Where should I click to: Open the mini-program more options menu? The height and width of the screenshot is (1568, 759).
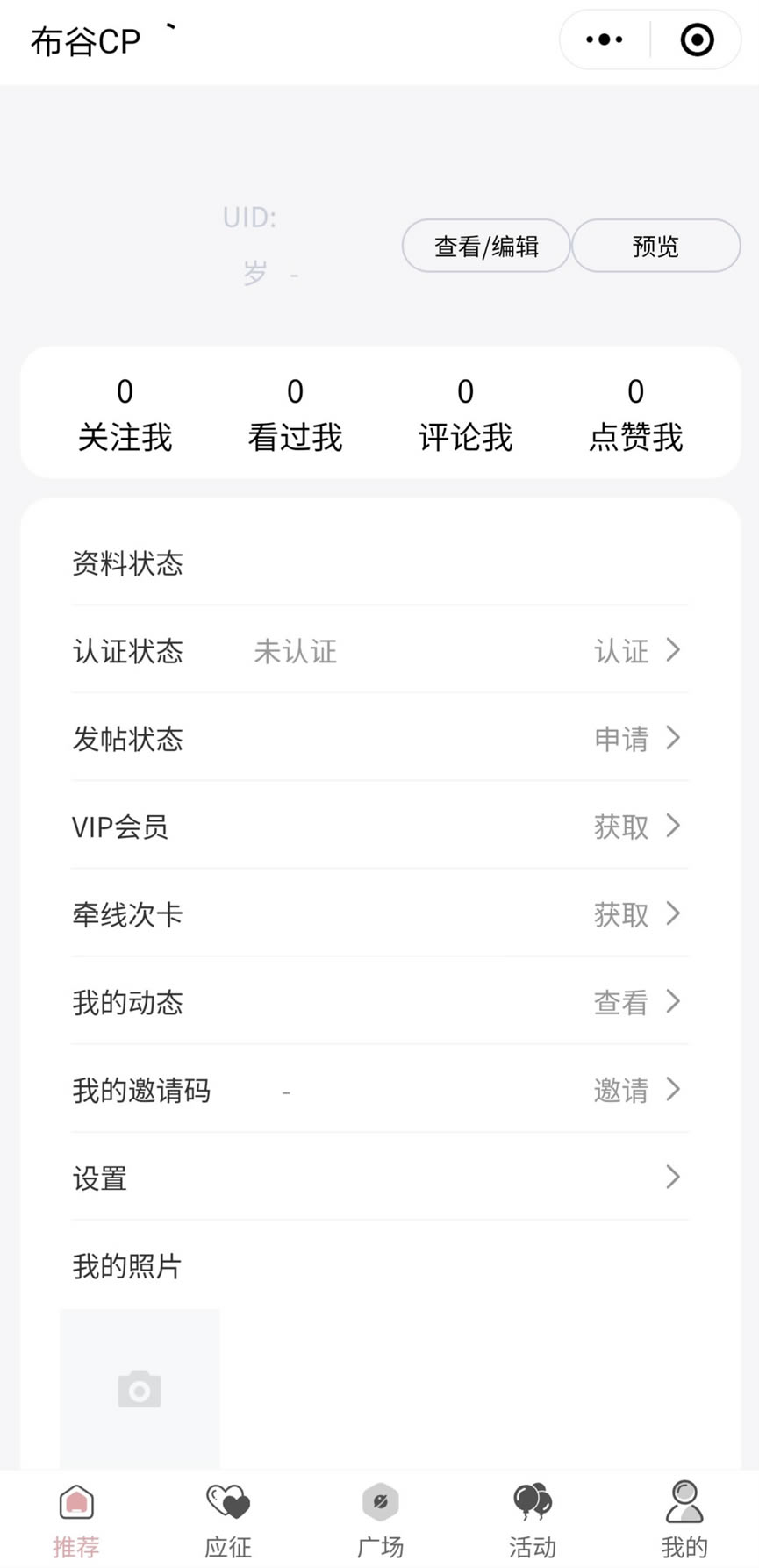coord(605,39)
